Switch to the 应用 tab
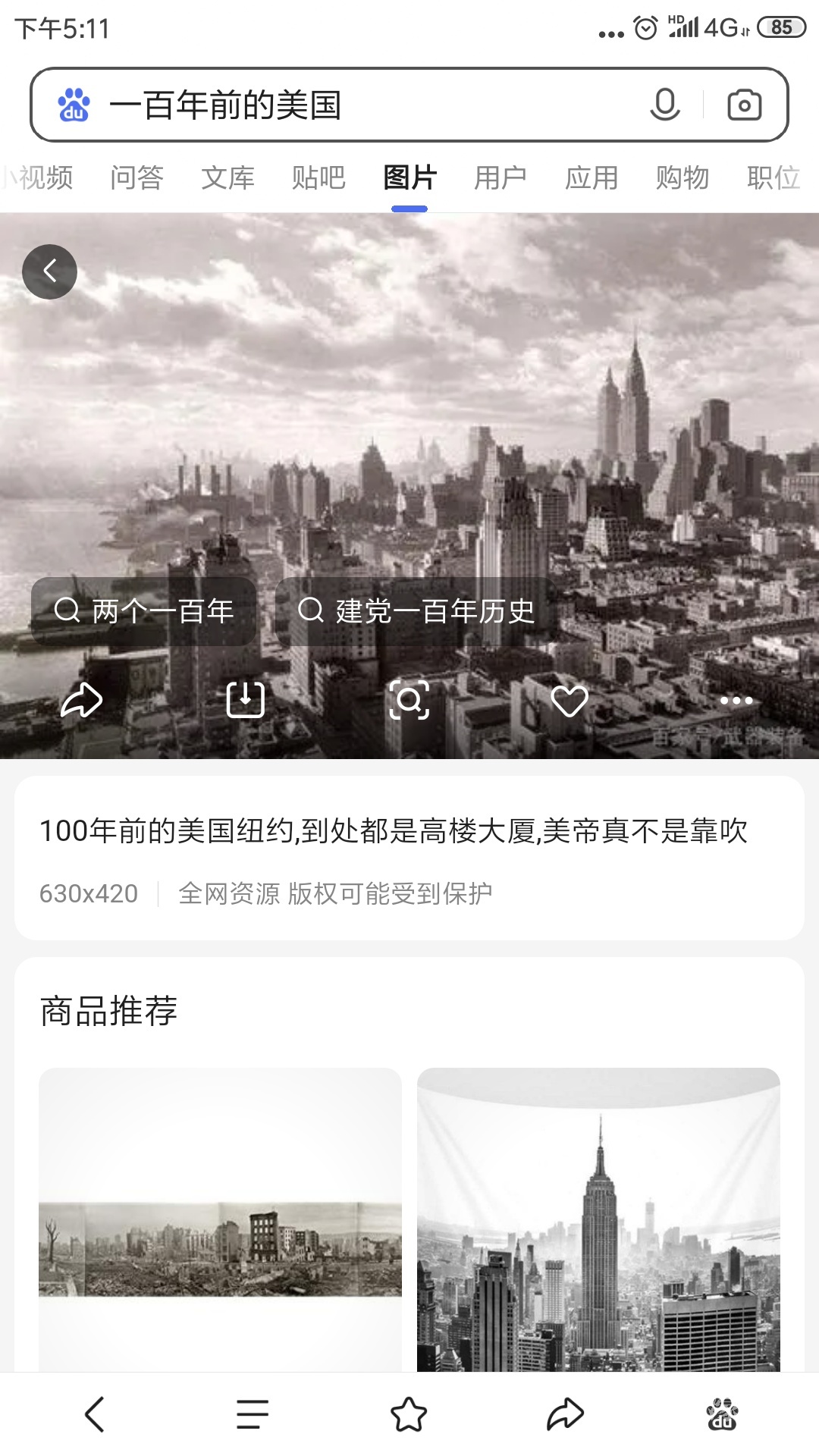Viewport: 819px width, 1456px height. tap(591, 177)
